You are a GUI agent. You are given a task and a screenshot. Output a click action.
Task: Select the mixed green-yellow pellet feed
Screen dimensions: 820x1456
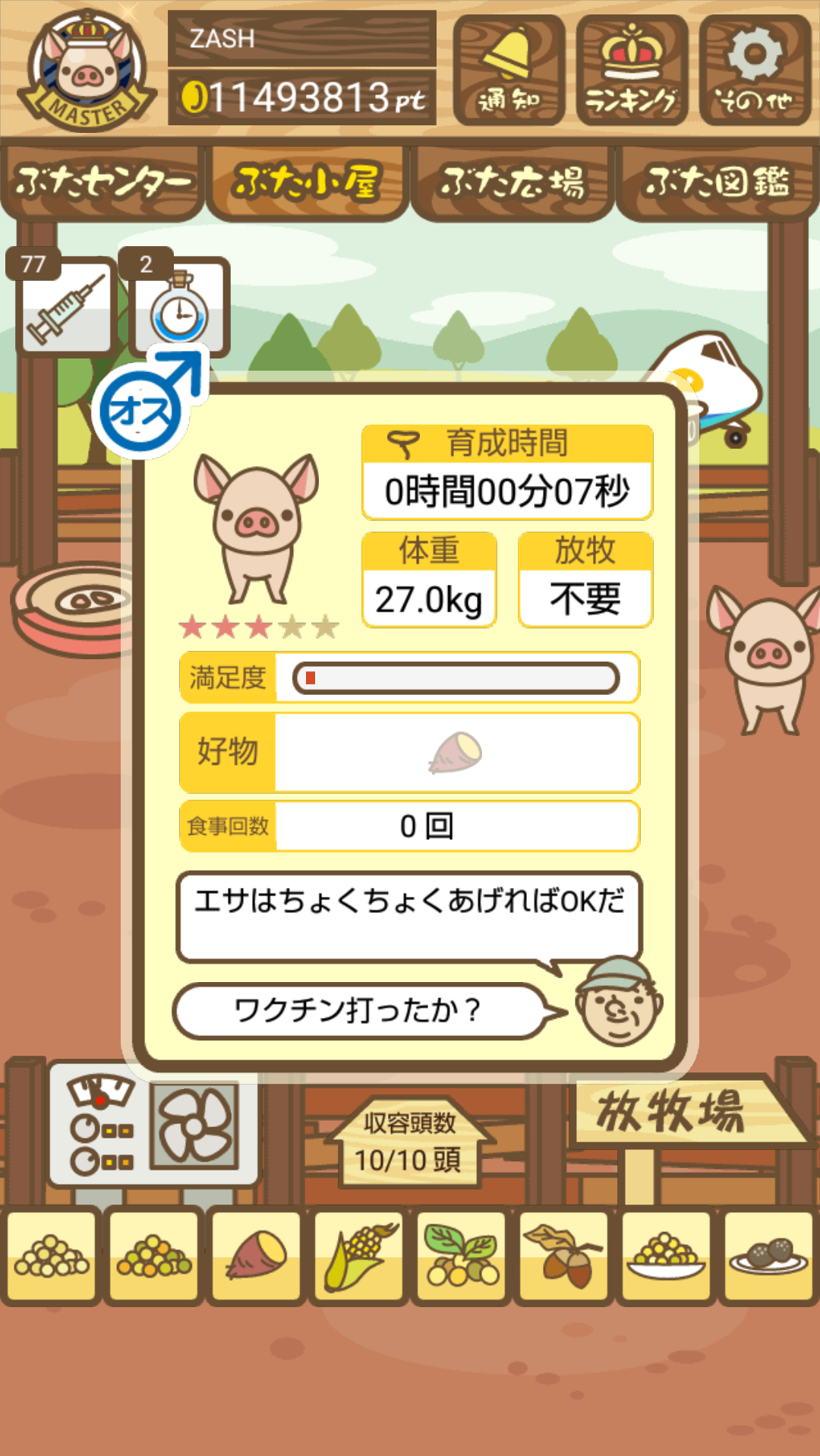point(154,1256)
